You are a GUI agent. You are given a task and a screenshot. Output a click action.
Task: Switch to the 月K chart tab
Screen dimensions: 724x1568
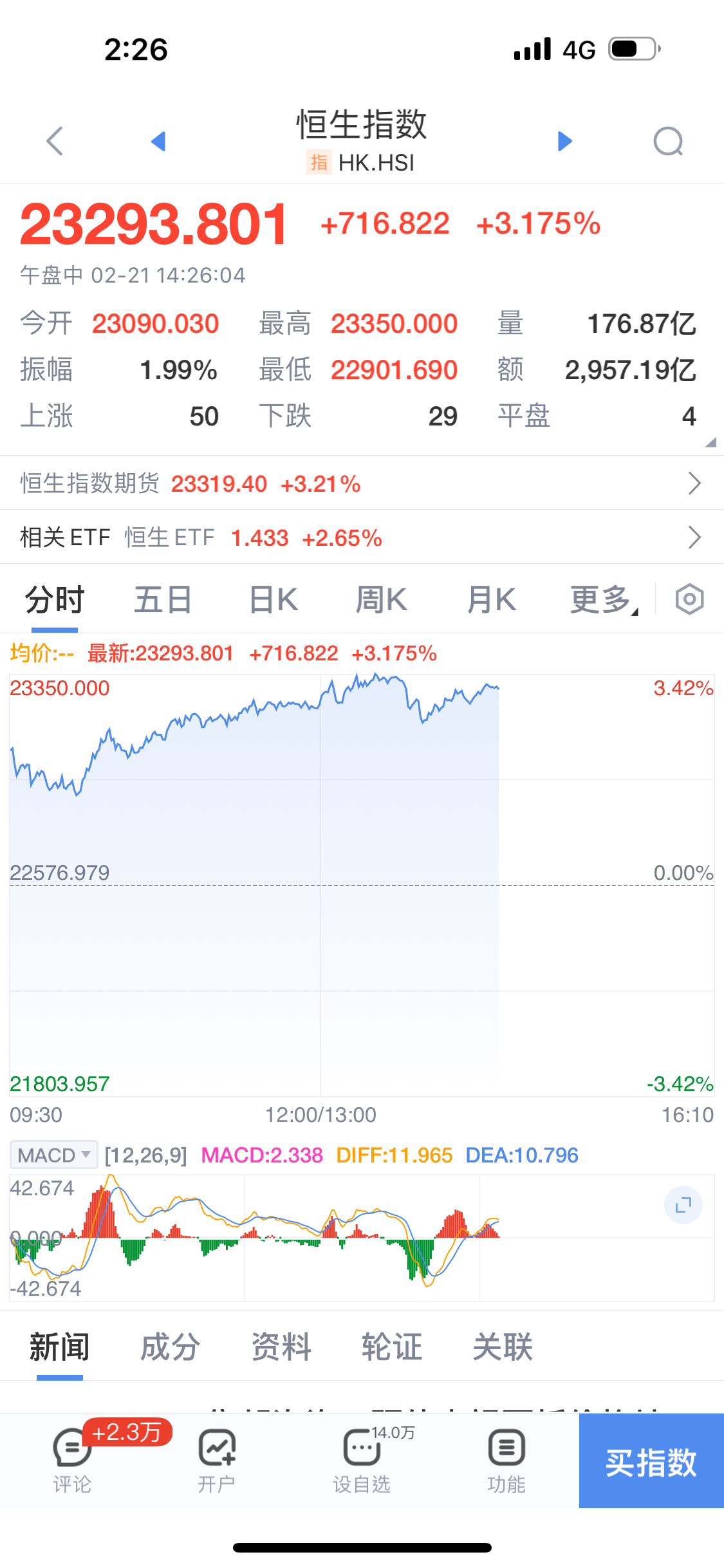(x=492, y=600)
